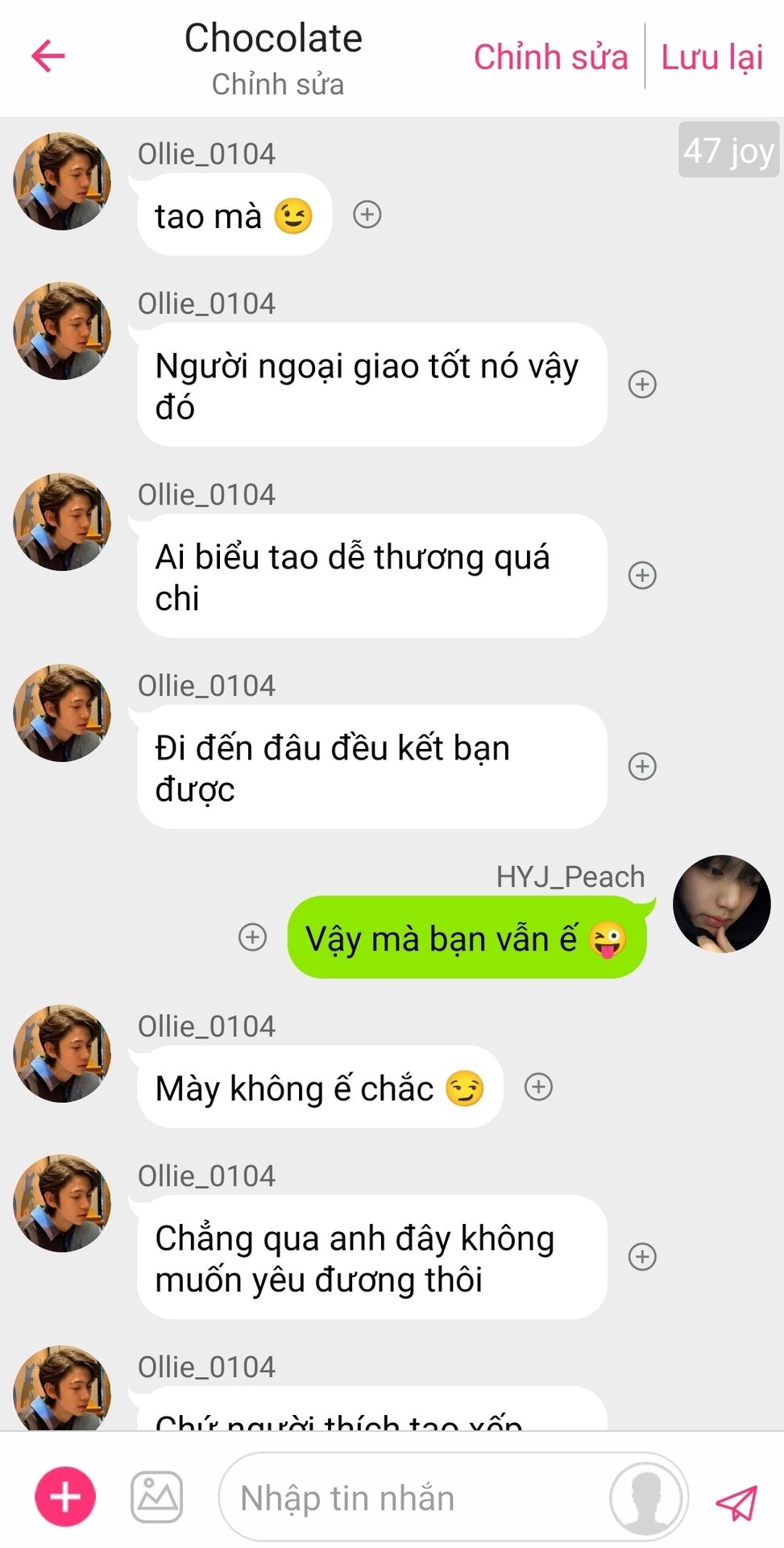Select the green bubble "Vậy mà bạn vẫn ế"
This screenshot has height=1548, width=784.
click(x=466, y=938)
